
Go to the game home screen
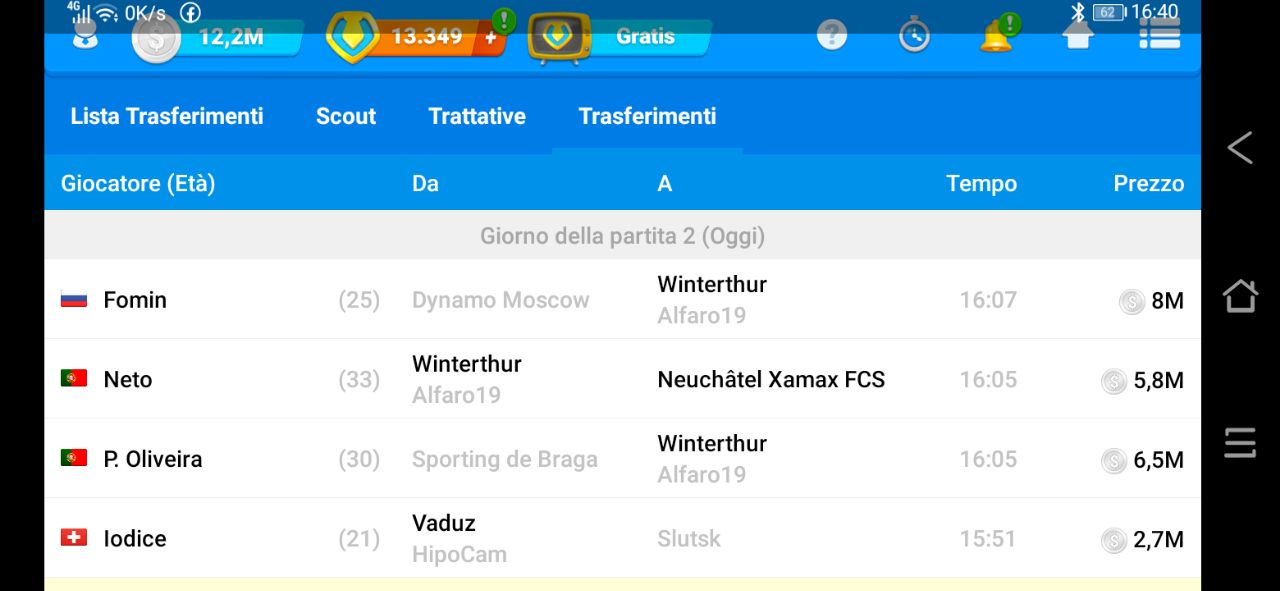[x=1077, y=36]
